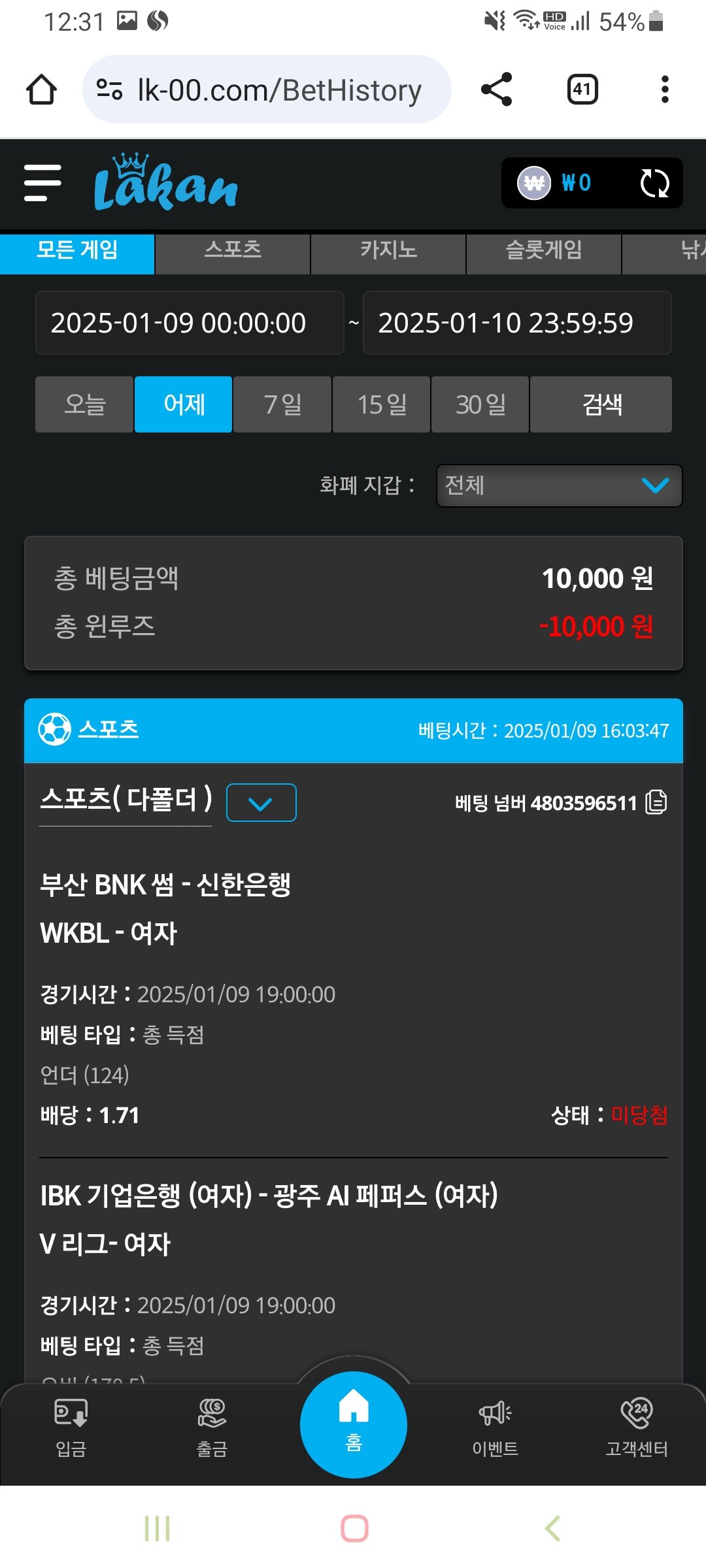Expand the 스포츠(다폴더) bet details
Screen dimensions: 706x1568
(261, 803)
